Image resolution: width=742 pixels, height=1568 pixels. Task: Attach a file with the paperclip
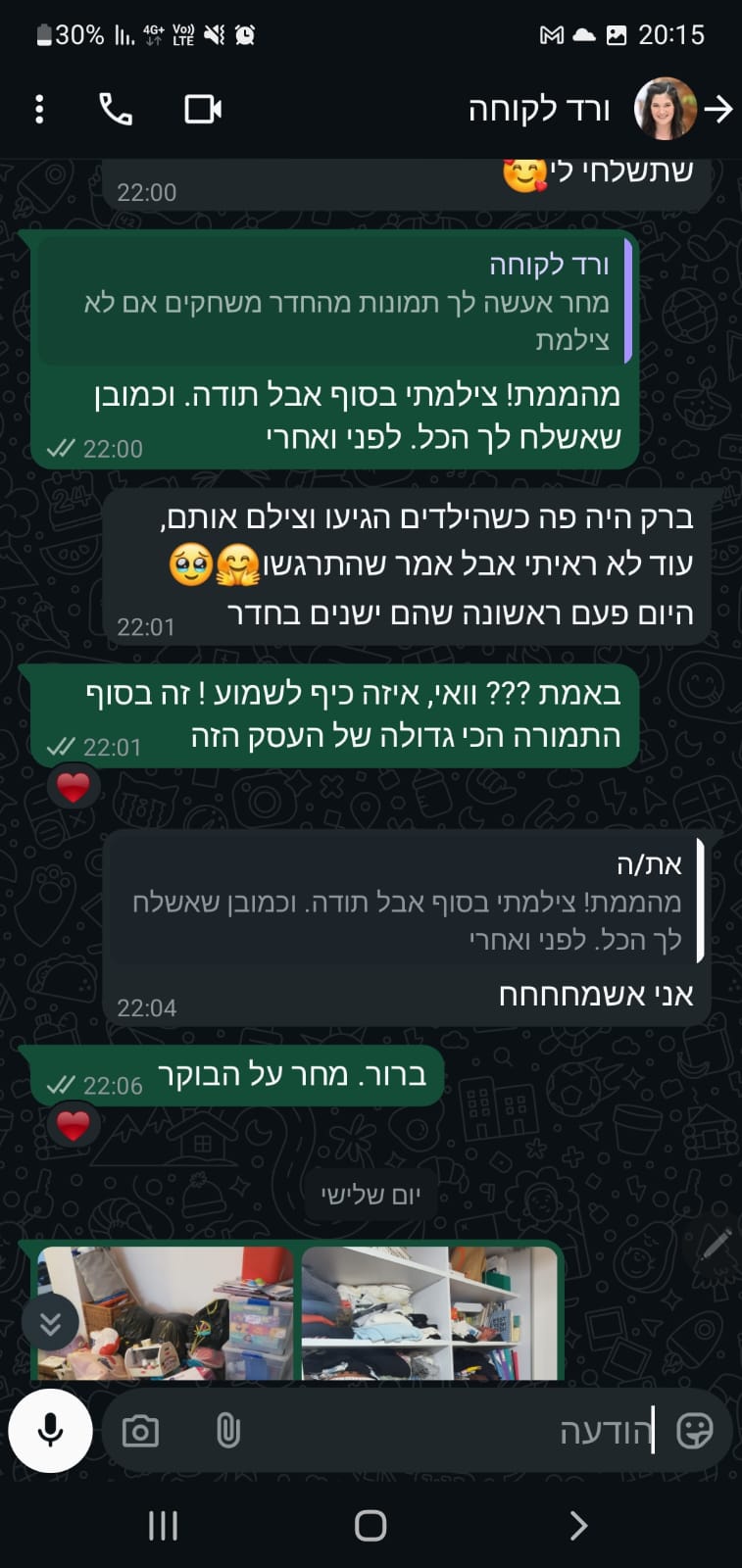point(227,1432)
